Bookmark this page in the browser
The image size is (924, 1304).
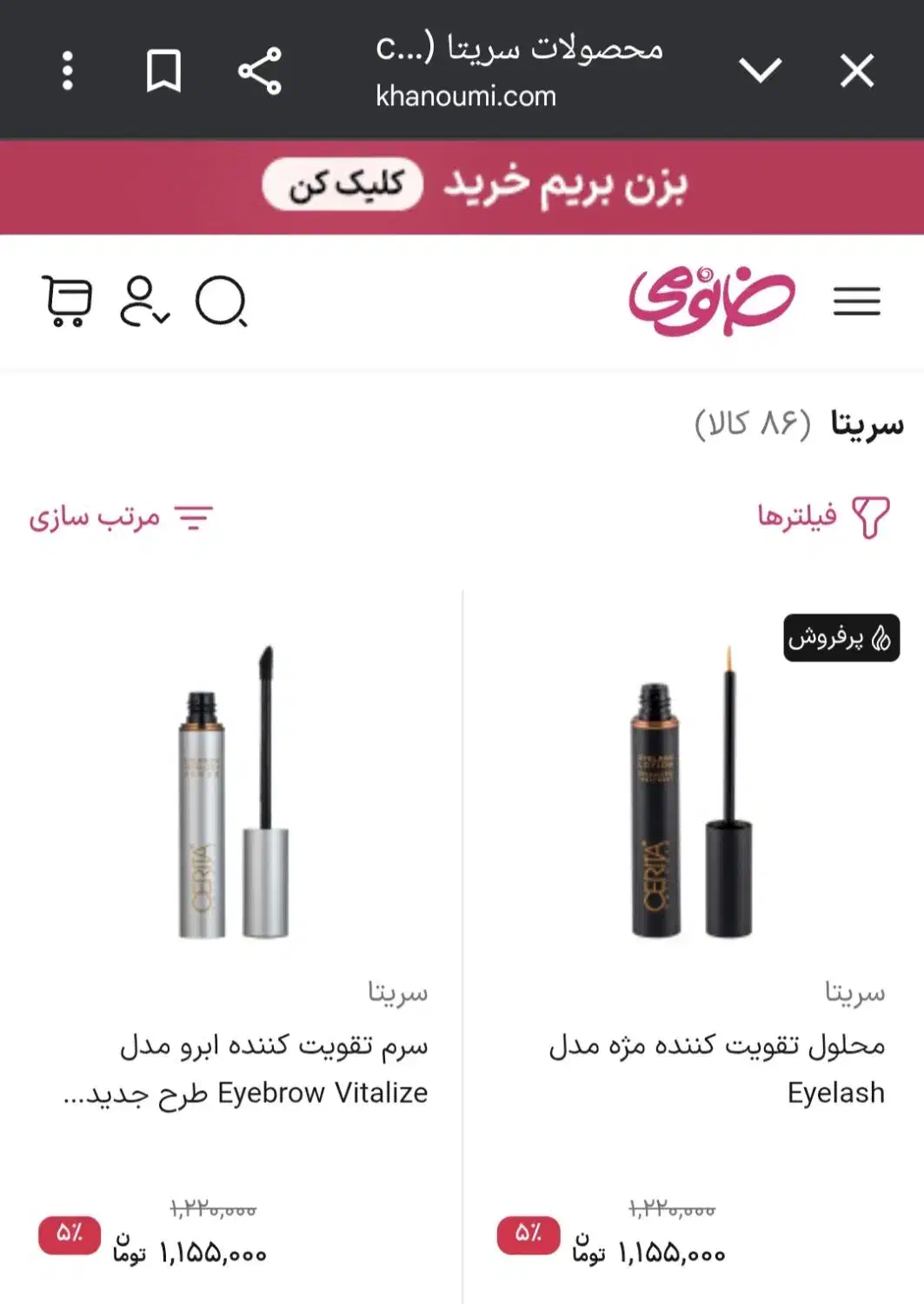[163, 70]
